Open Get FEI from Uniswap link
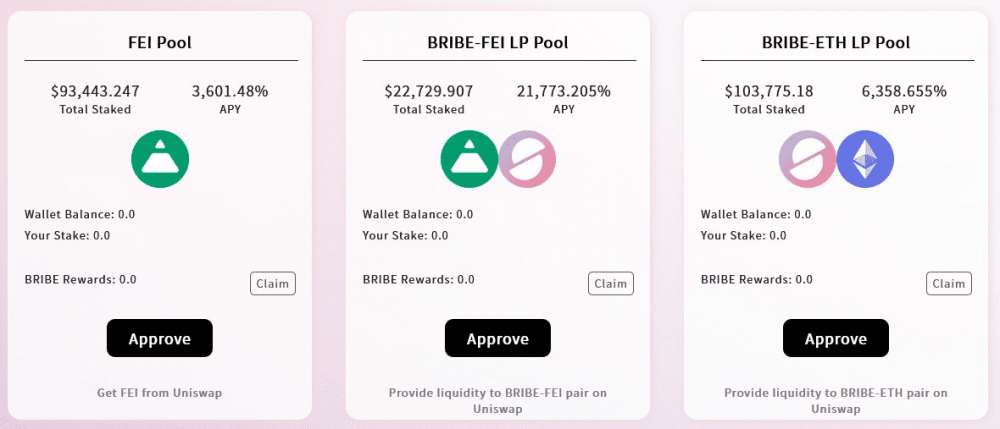1000x429 pixels. pyautogui.click(x=160, y=393)
